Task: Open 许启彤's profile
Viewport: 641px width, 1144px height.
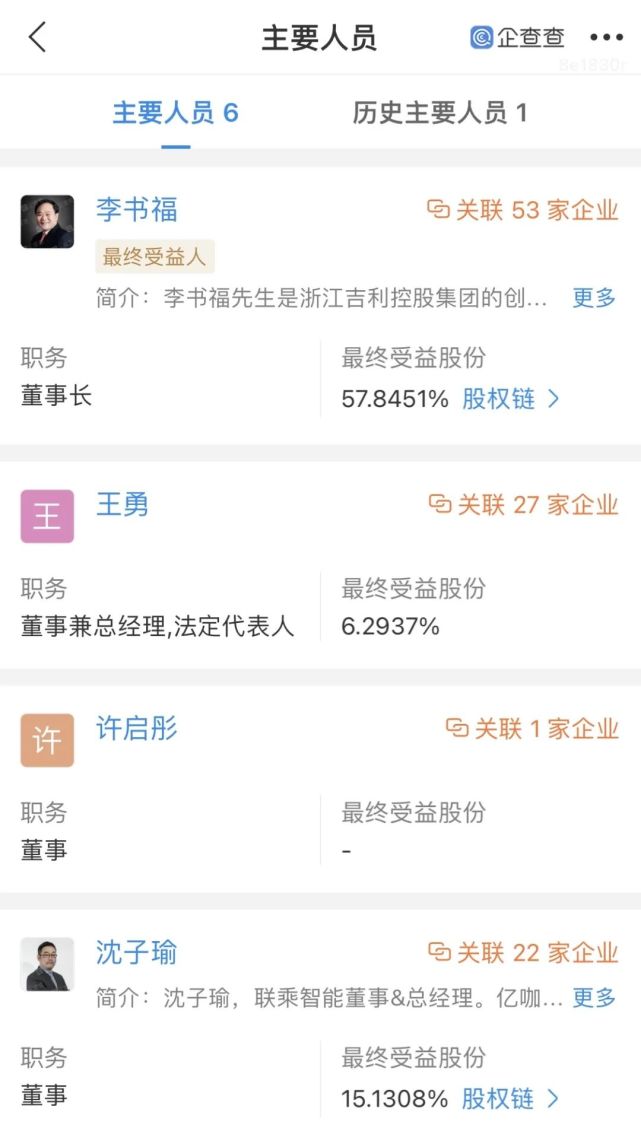Action: [x=137, y=729]
